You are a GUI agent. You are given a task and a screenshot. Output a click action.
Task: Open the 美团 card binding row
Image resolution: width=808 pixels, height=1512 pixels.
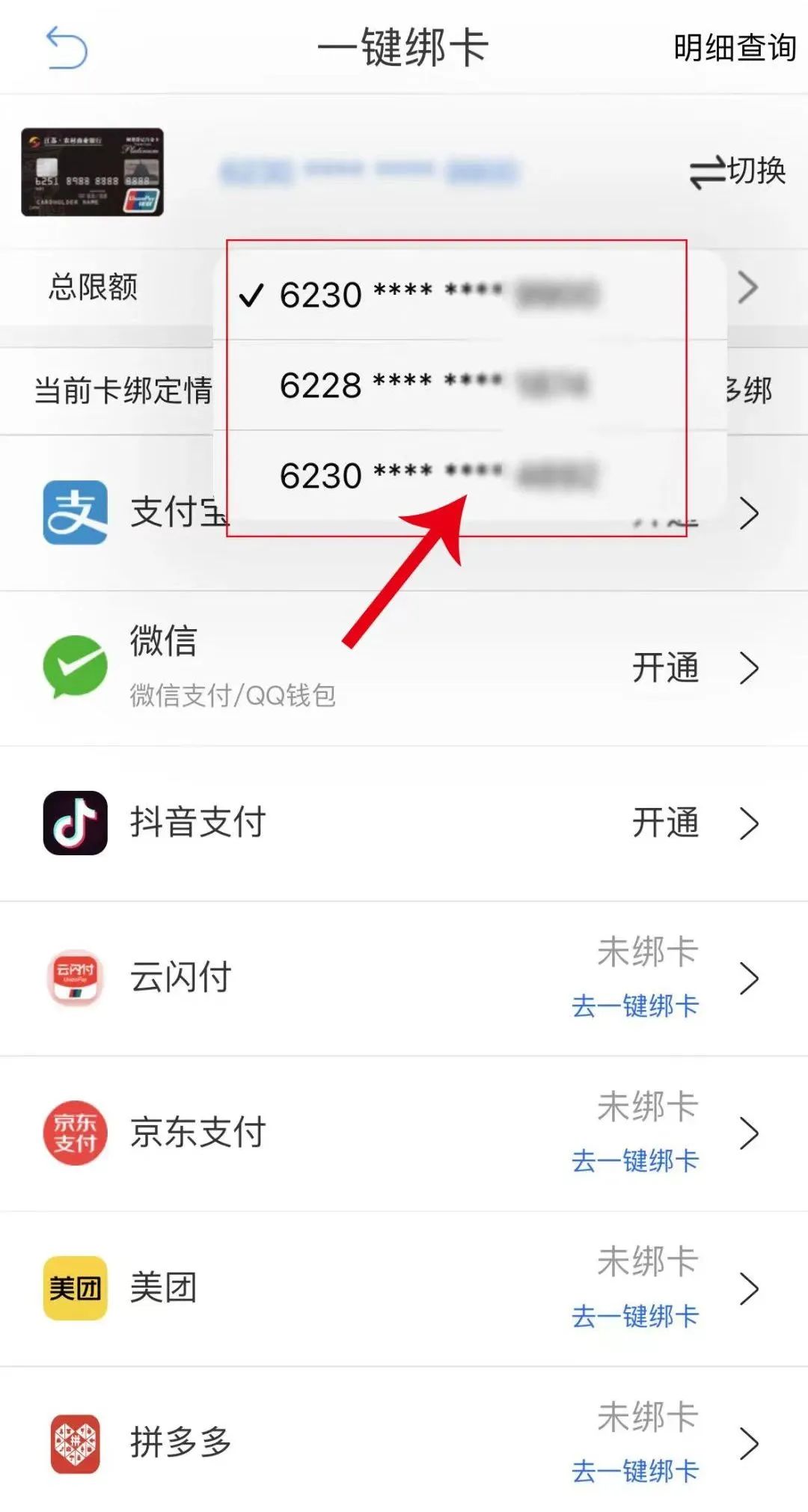click(x=404, y=1288)
